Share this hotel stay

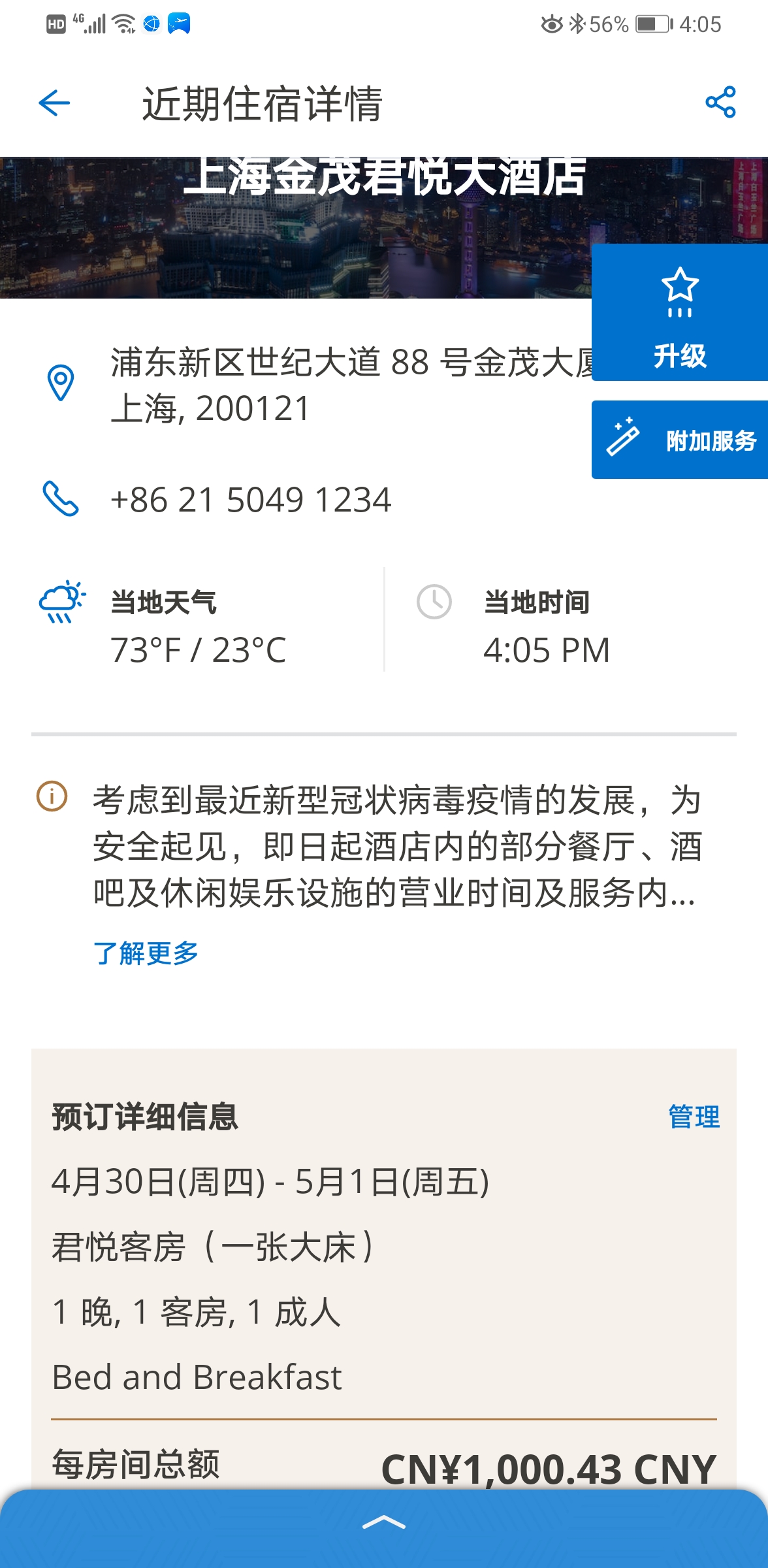(x=720, y=103)
